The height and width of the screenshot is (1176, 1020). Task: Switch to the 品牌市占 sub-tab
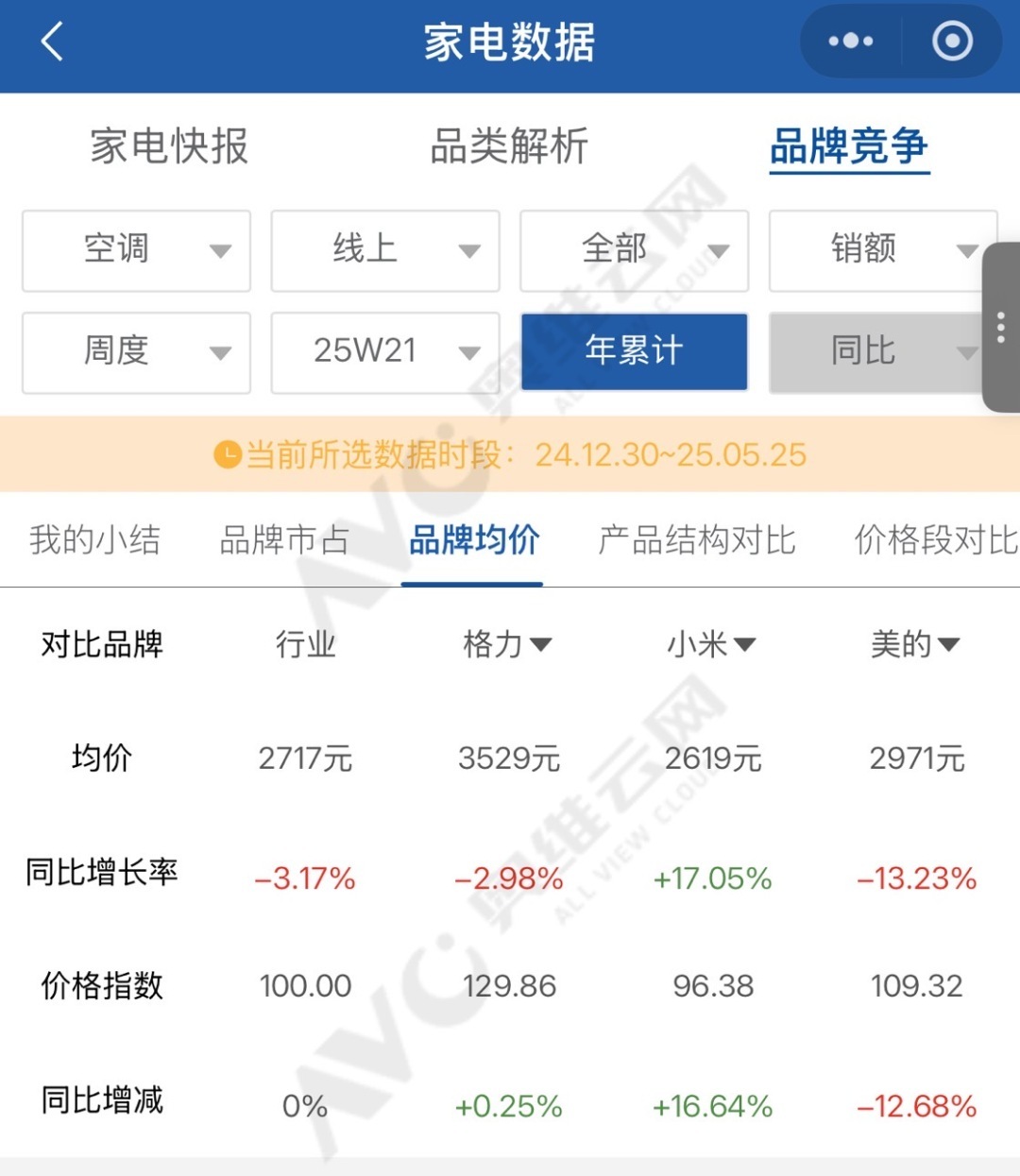[x=284, y=540]
